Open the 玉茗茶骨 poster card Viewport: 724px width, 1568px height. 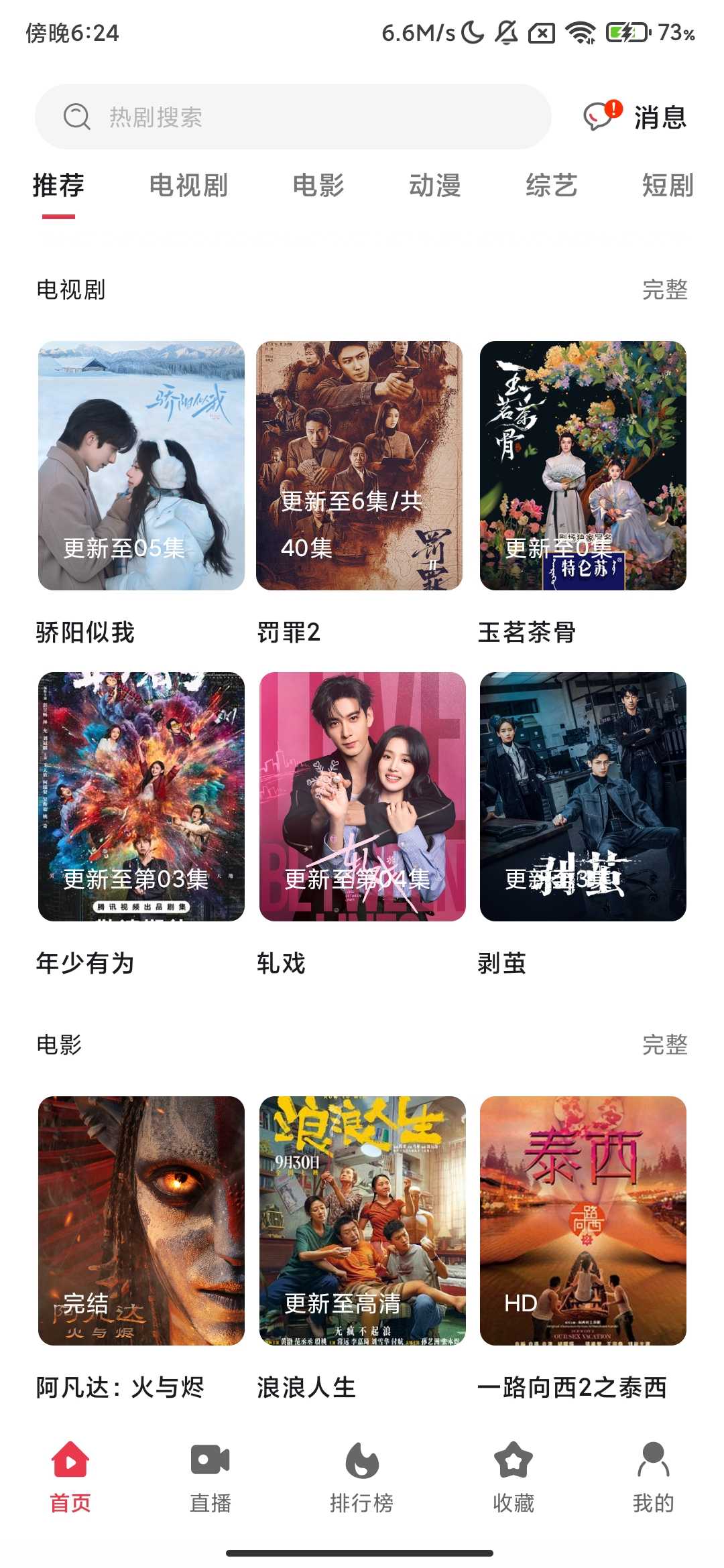pos(583,466)
